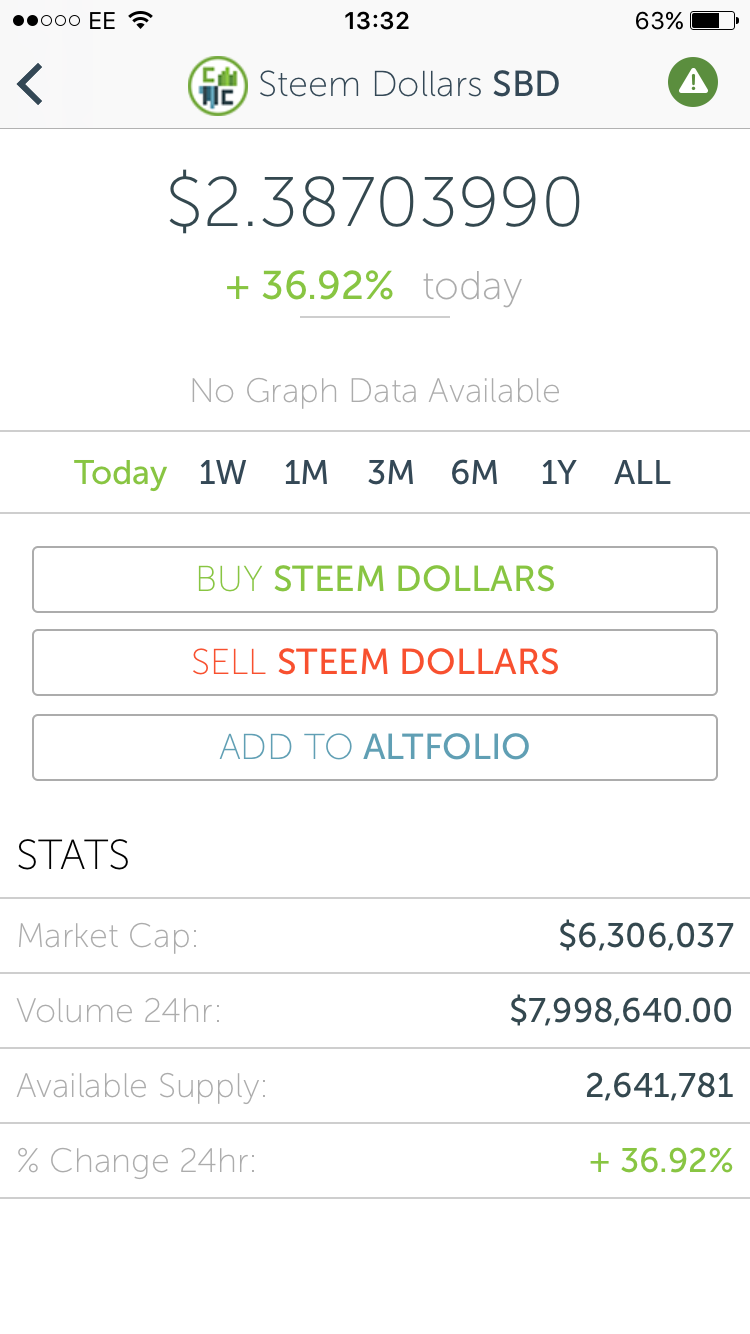This screenshot has width=750, height=1334.
Task: Tap the +36.92% today change selector
Action: tap(373, 287)
